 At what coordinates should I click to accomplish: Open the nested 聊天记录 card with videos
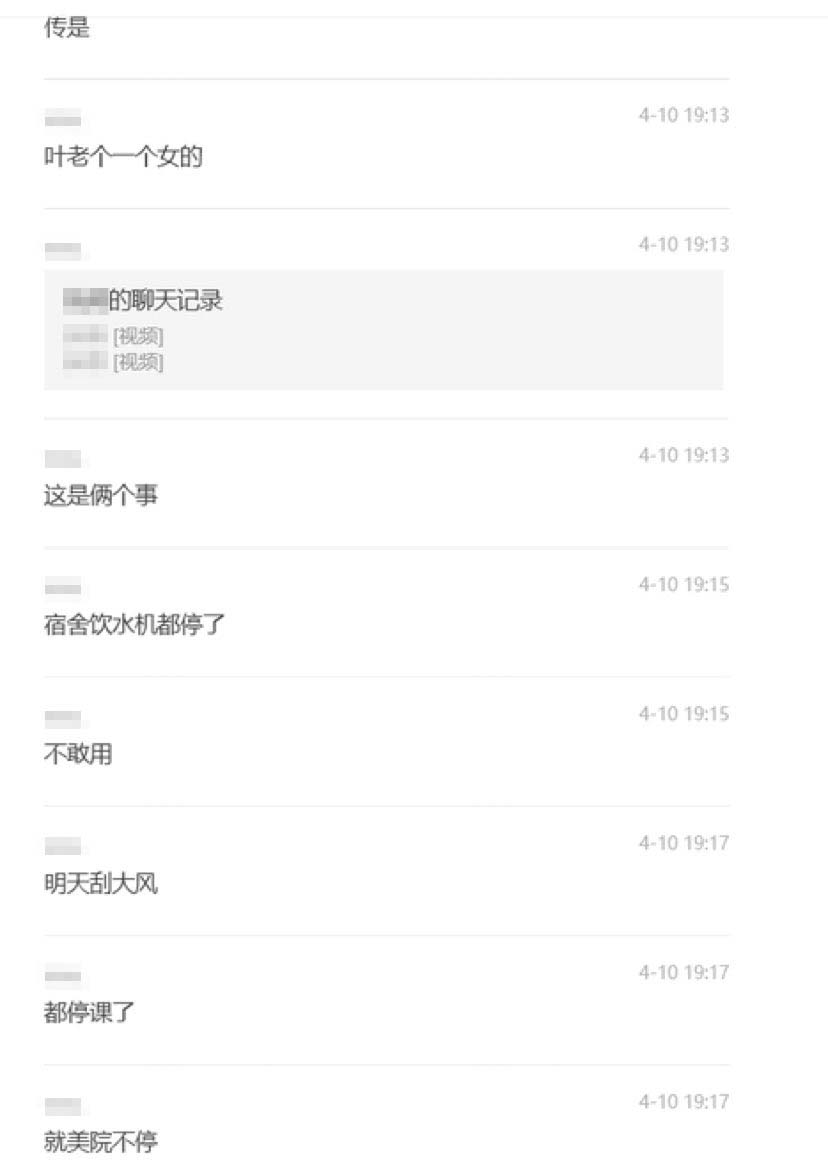click(x=383, y=329)
